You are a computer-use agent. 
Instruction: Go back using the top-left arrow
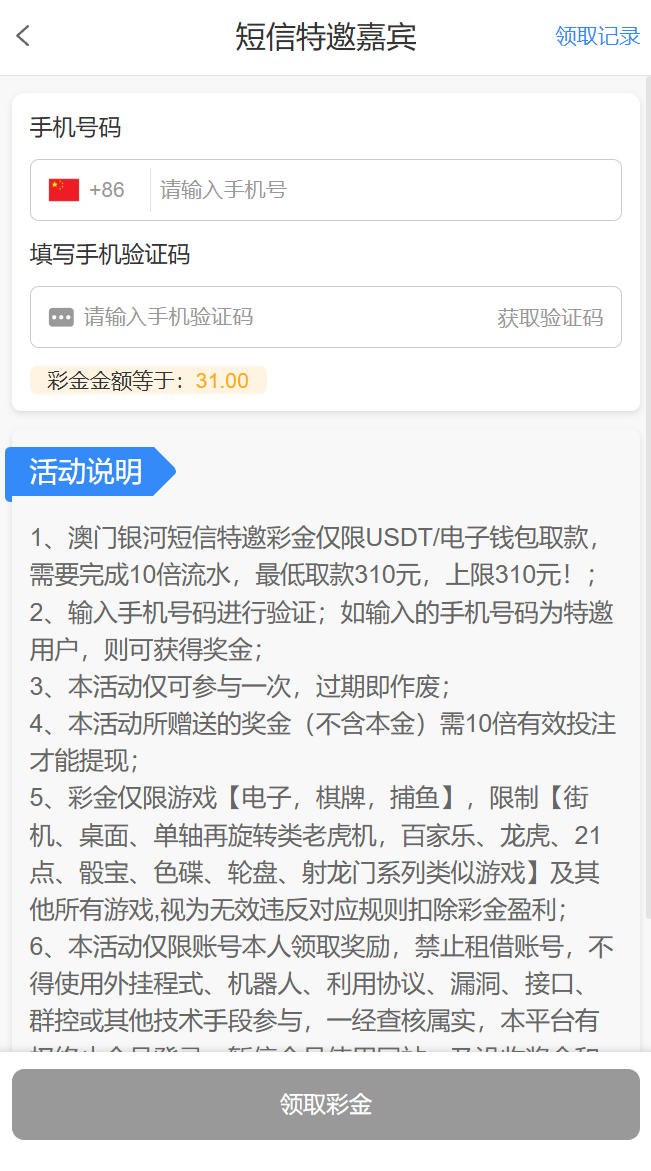(23, 35)
